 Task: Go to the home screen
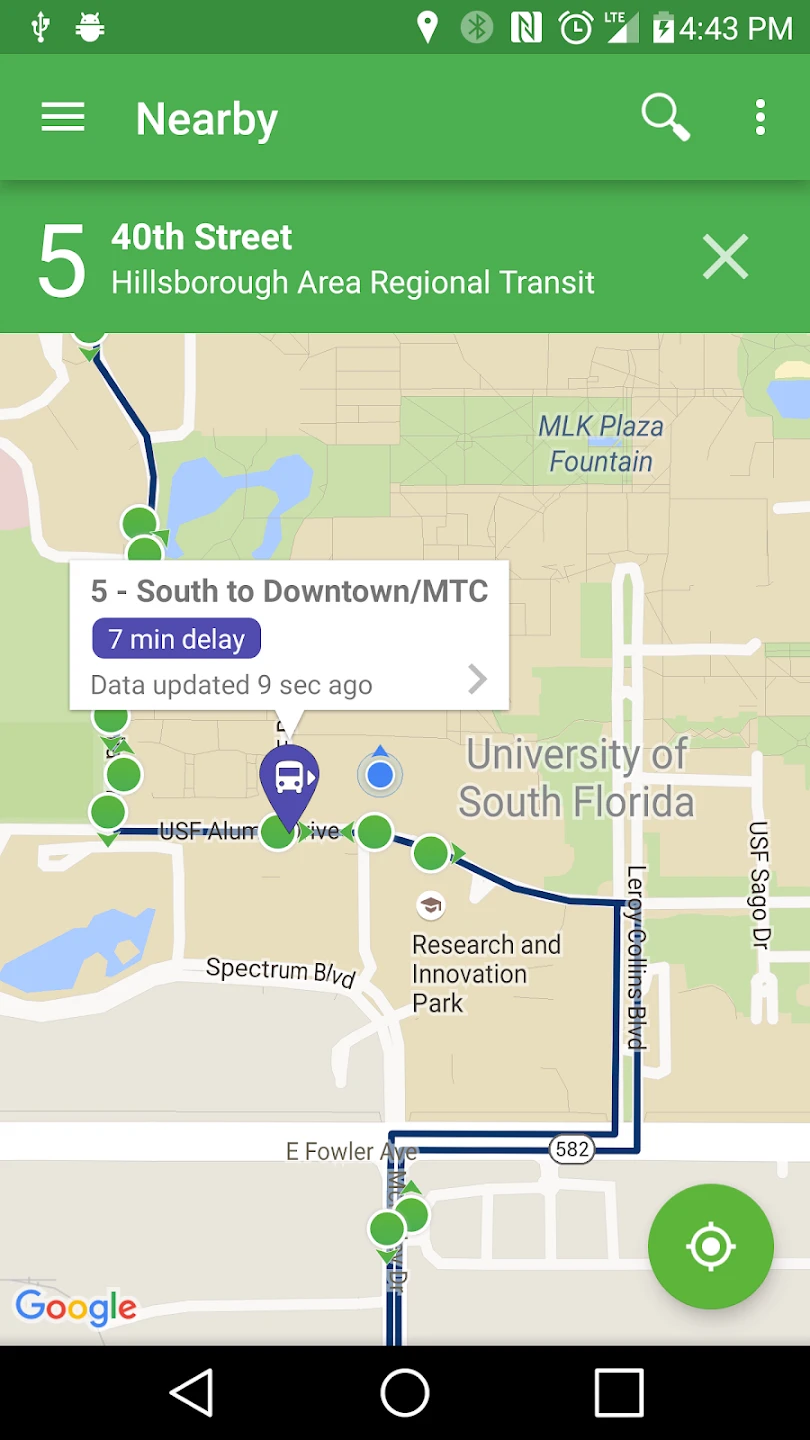coord(405,1392)
